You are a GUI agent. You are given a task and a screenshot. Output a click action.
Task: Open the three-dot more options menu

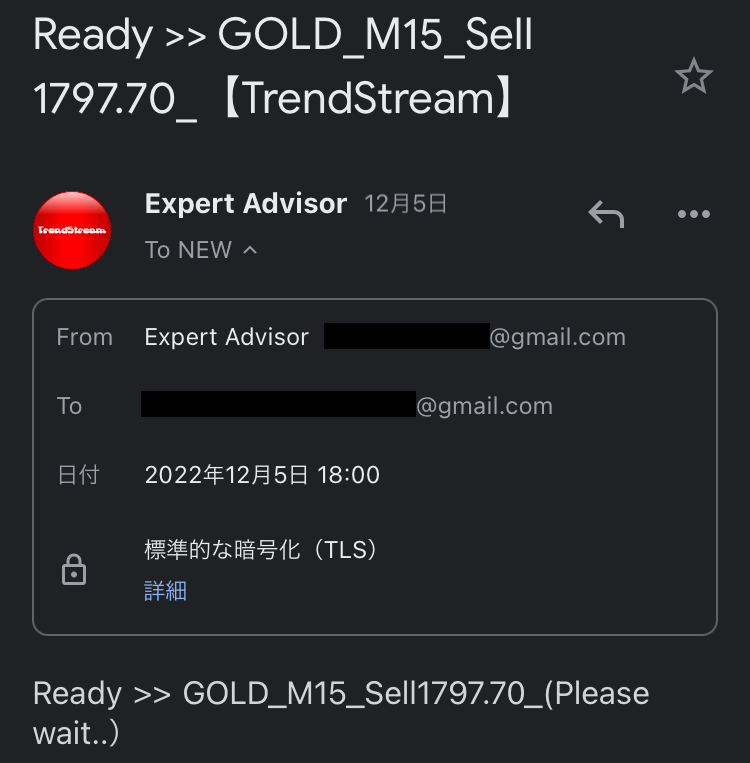pyautogui.click(x=693, y=214)
